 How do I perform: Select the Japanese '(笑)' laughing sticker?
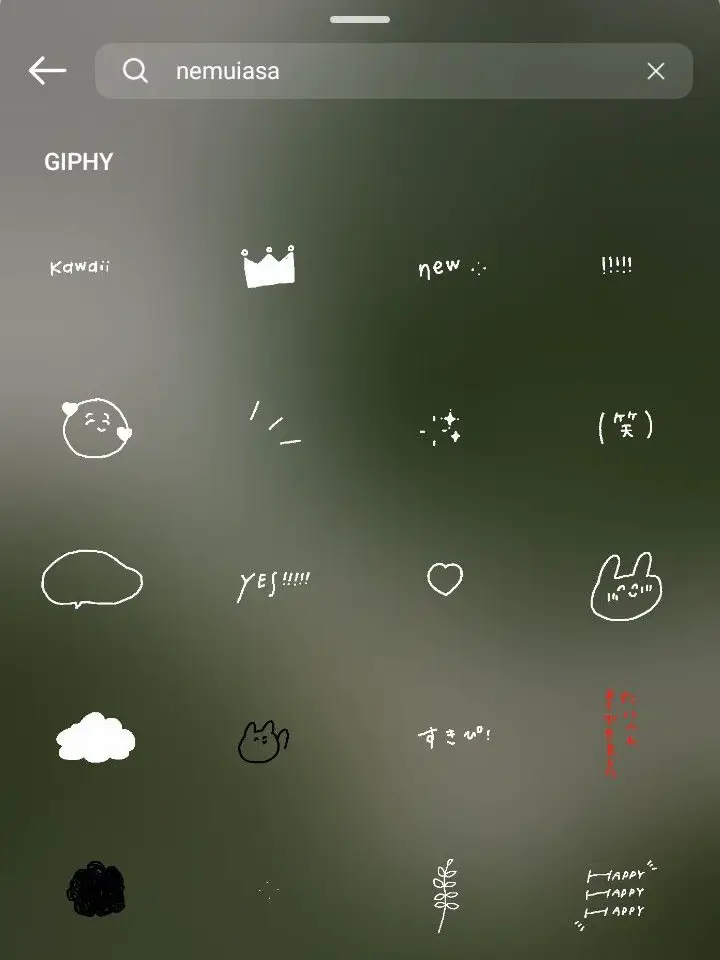(622, 426)
